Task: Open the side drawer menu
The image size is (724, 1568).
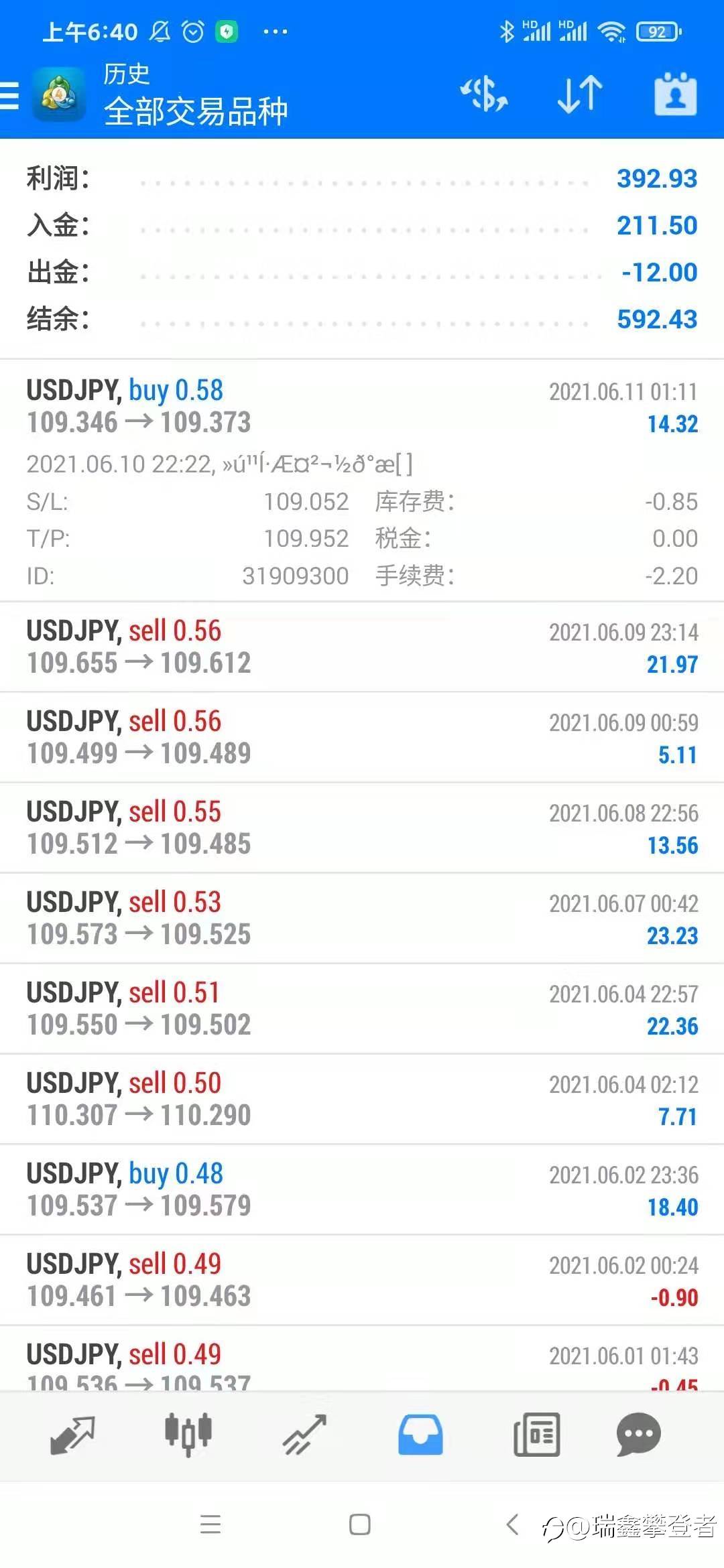Action: [x=9, y=95]
